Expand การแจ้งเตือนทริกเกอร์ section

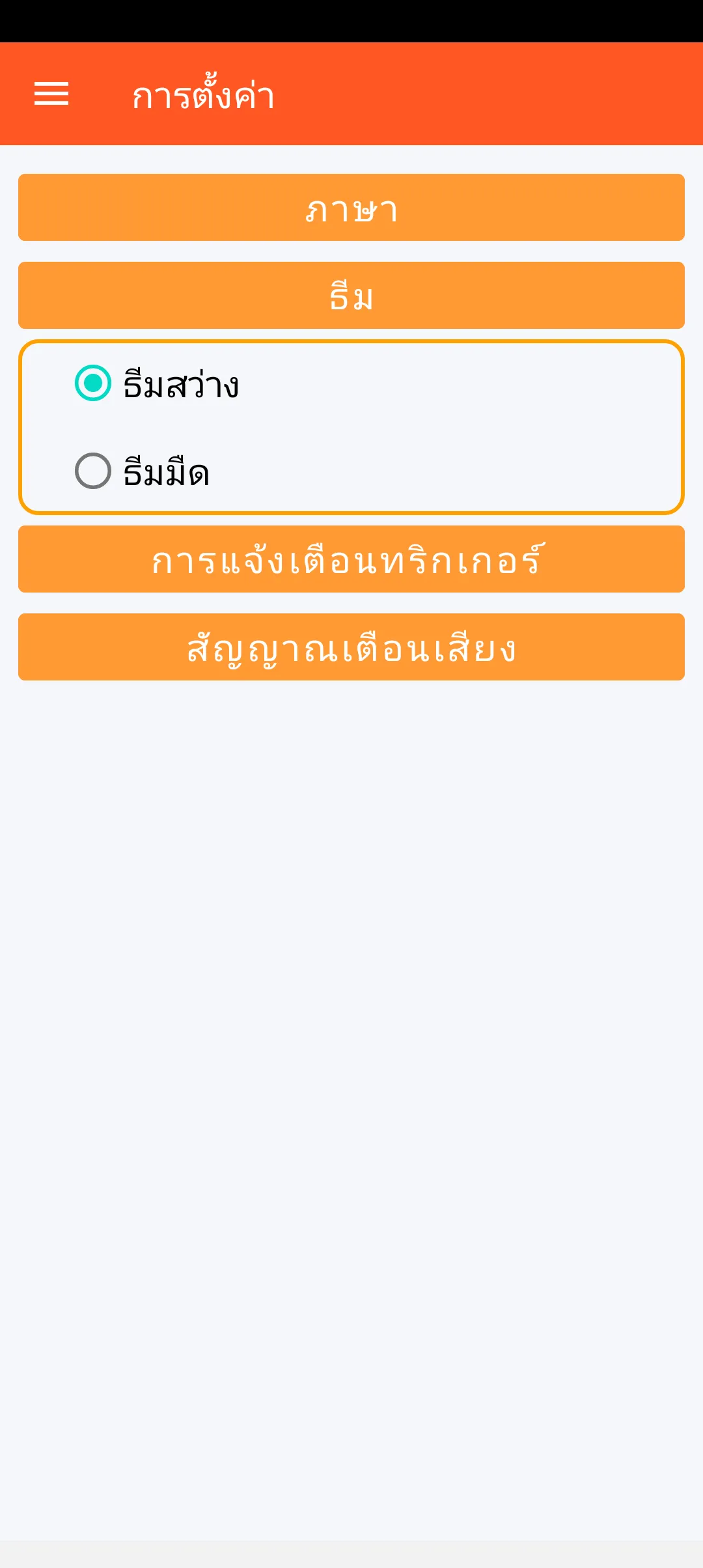pos(351,559)
